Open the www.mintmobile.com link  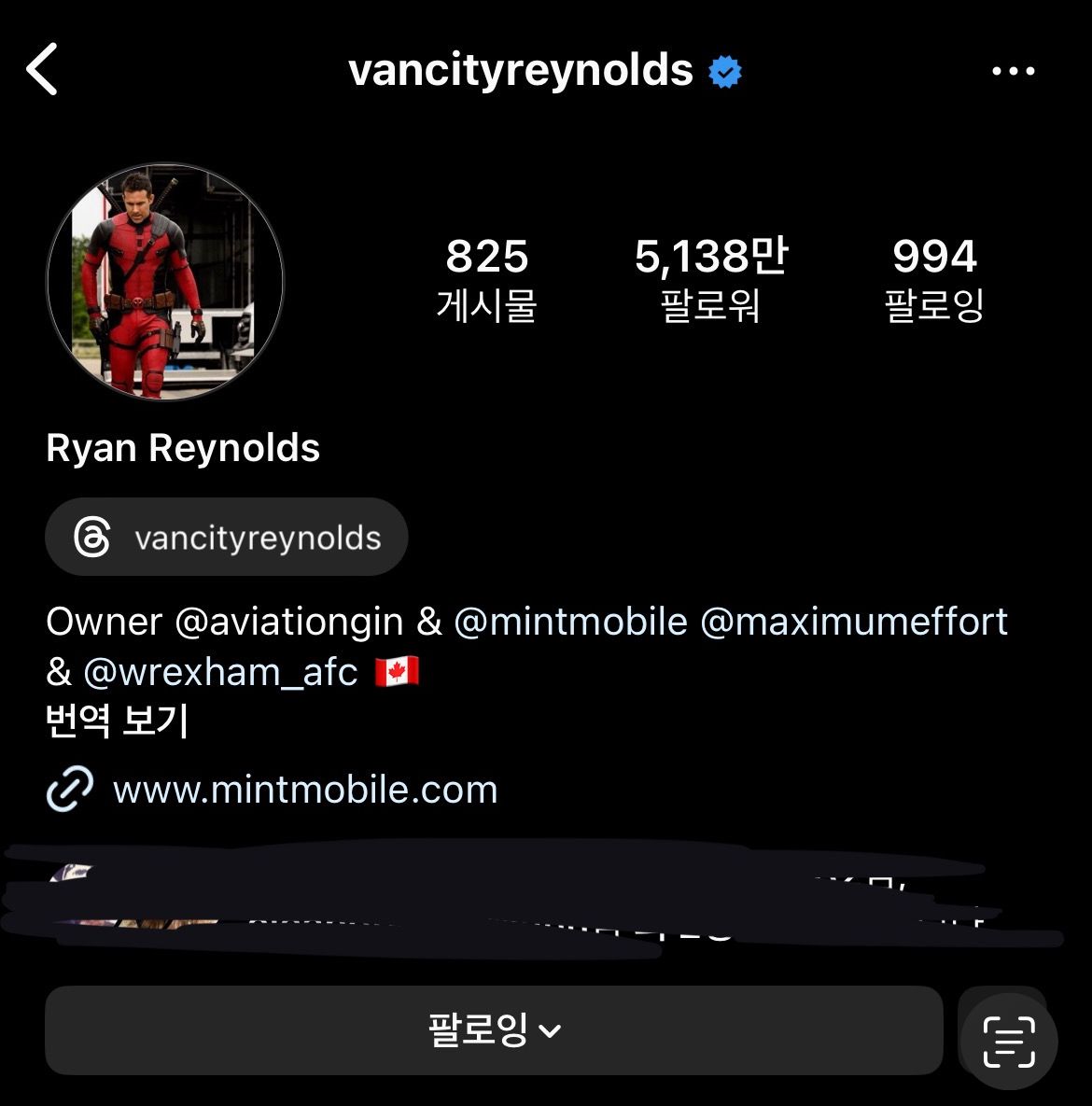pyautogui.click(x=304, y=790)
